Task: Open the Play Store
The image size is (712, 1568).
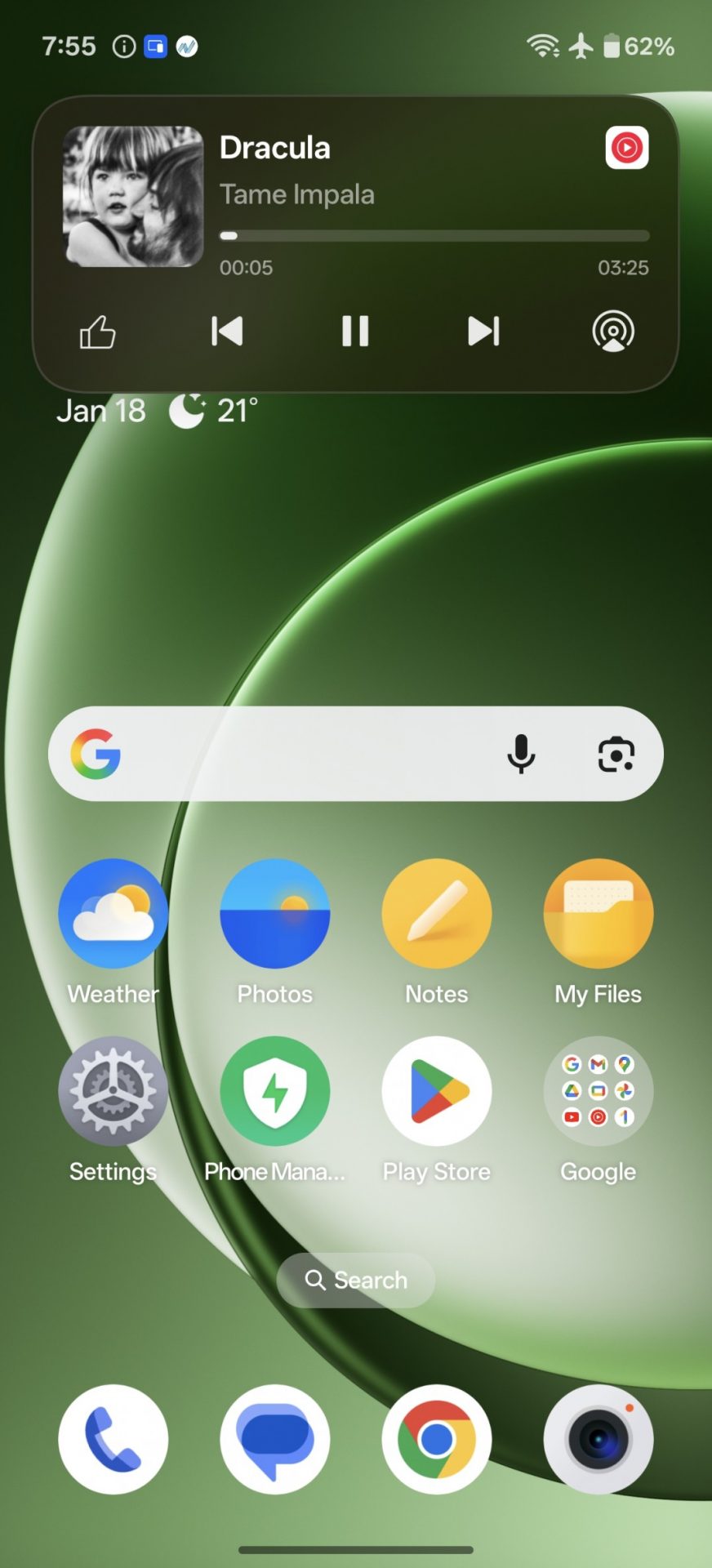Action: point(437,1091)
